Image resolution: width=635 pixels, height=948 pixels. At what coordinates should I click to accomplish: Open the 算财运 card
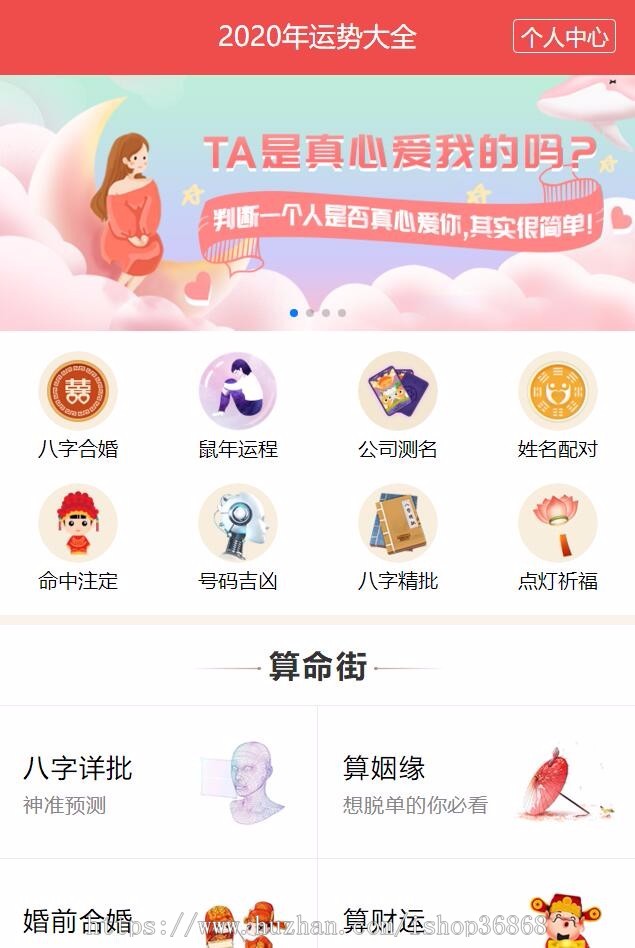tap(476, 910)
